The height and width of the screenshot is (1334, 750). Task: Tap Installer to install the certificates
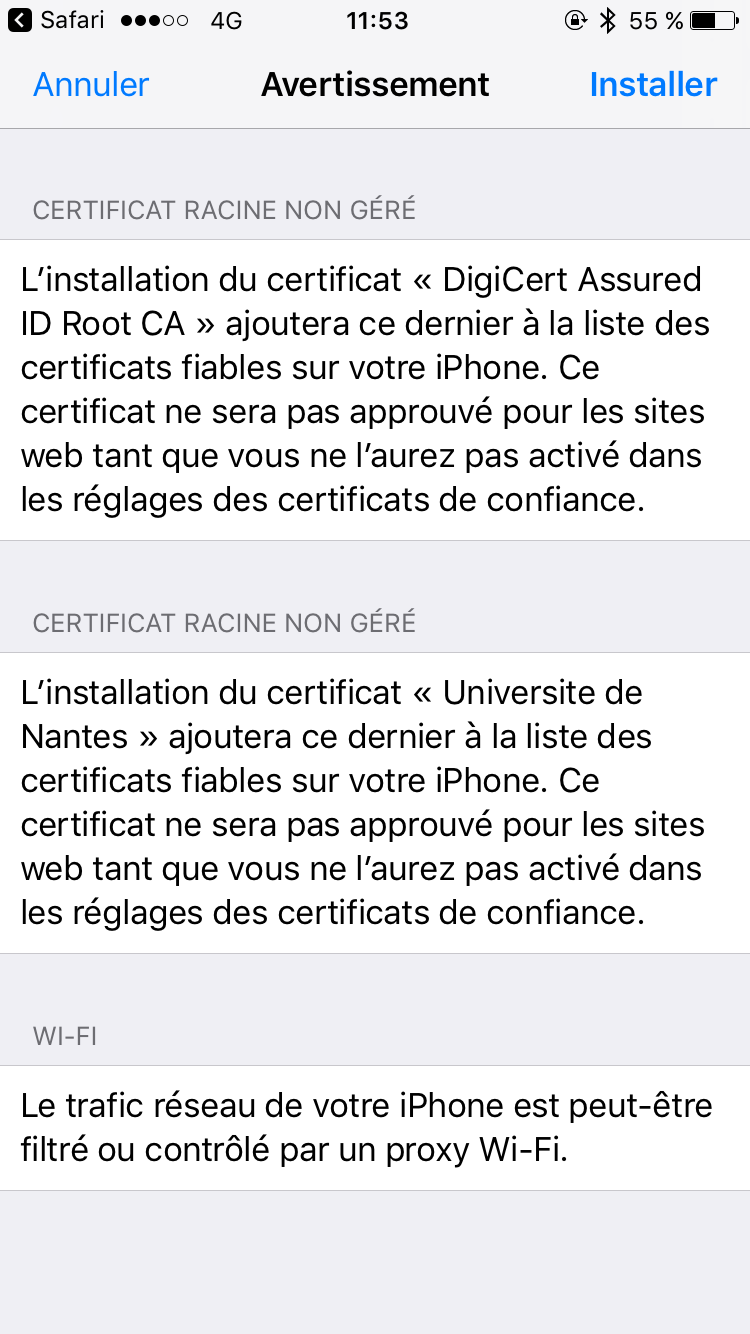click(653, 85)
